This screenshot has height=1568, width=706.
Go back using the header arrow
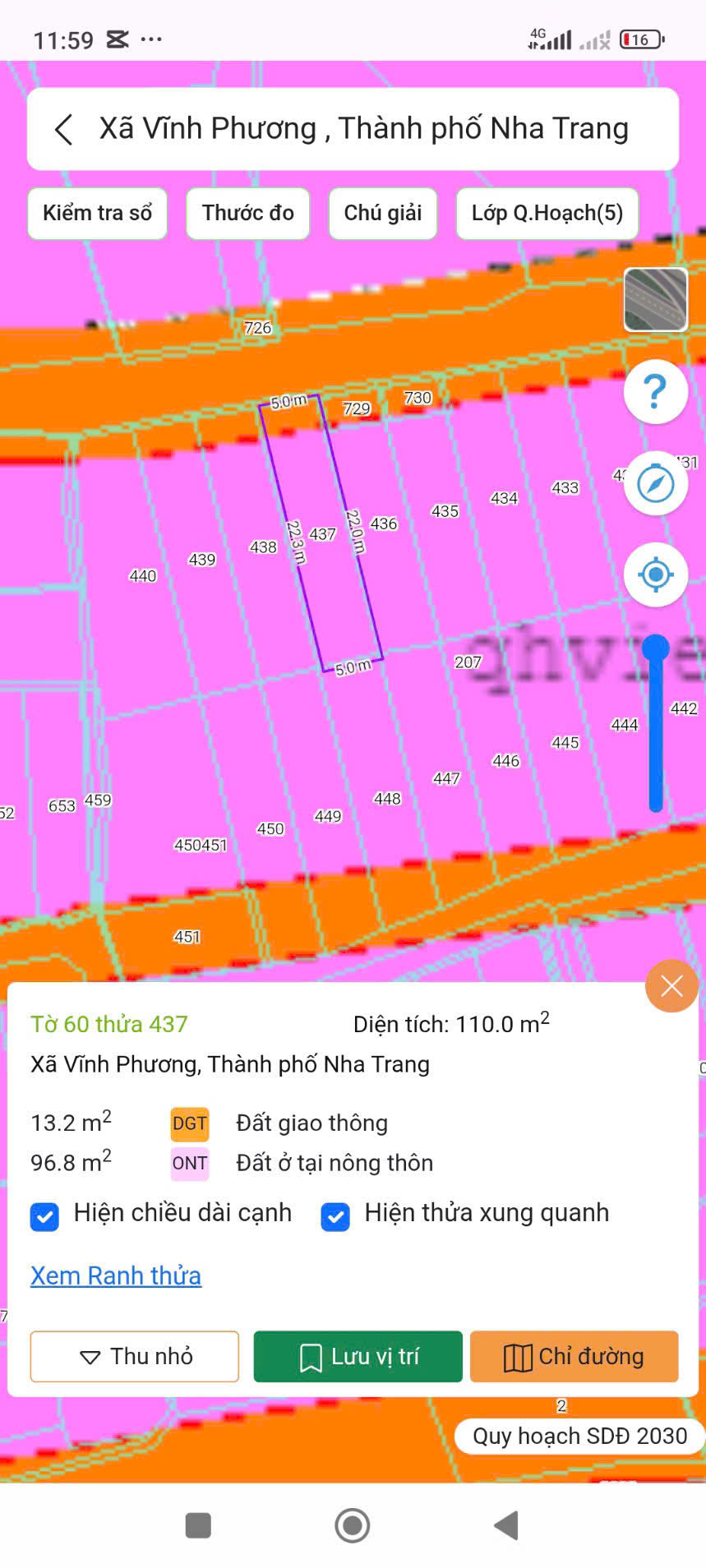click(x=64, y=129)
